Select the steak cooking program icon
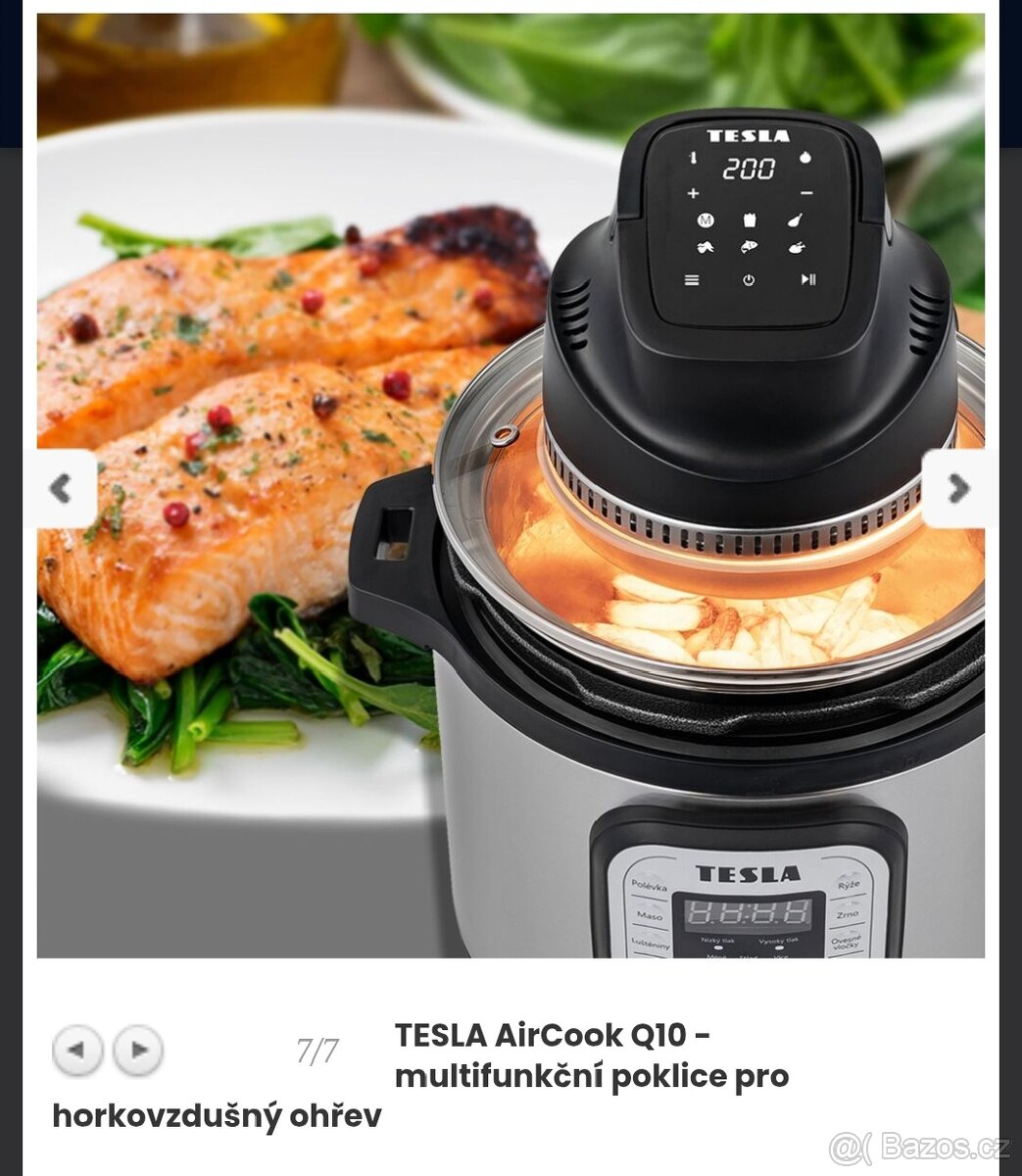 (706, 247)
